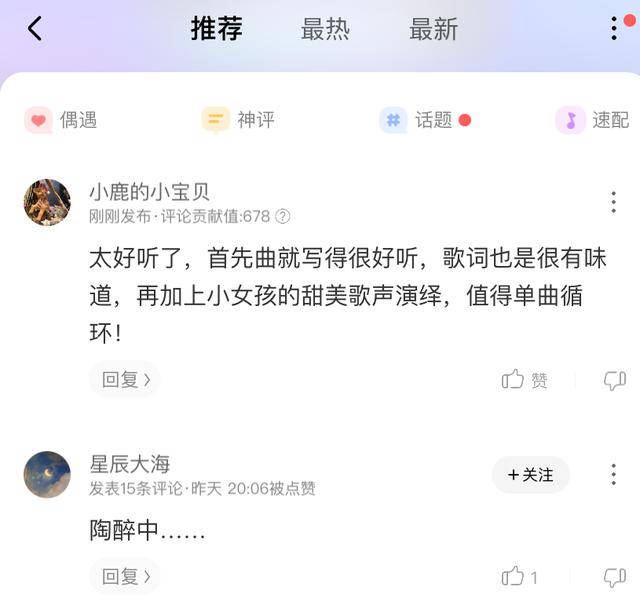Select the 偶遇 filter chip
This screenshot has height=605, width=640.
[x=62, y=120]
